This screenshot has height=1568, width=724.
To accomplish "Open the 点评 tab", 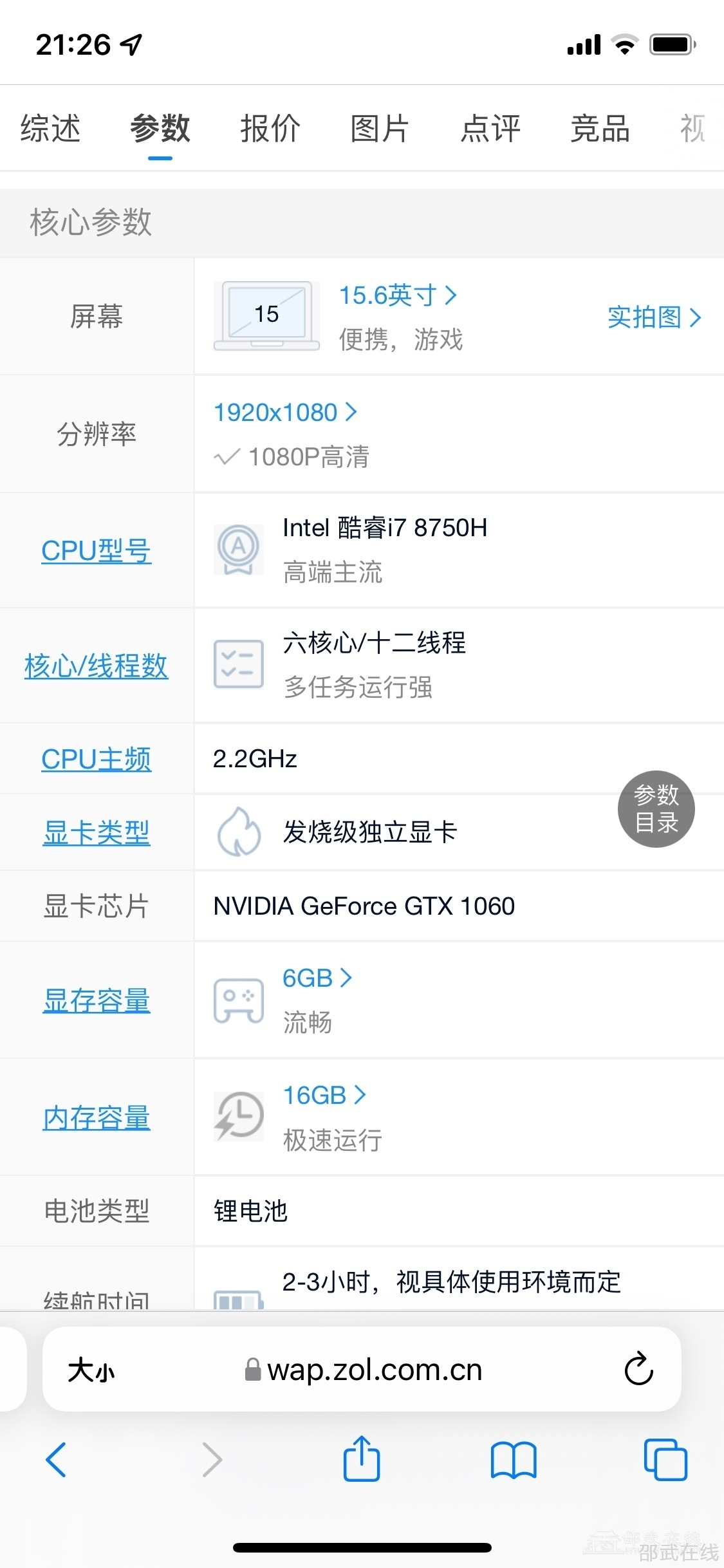I will 490,128.
